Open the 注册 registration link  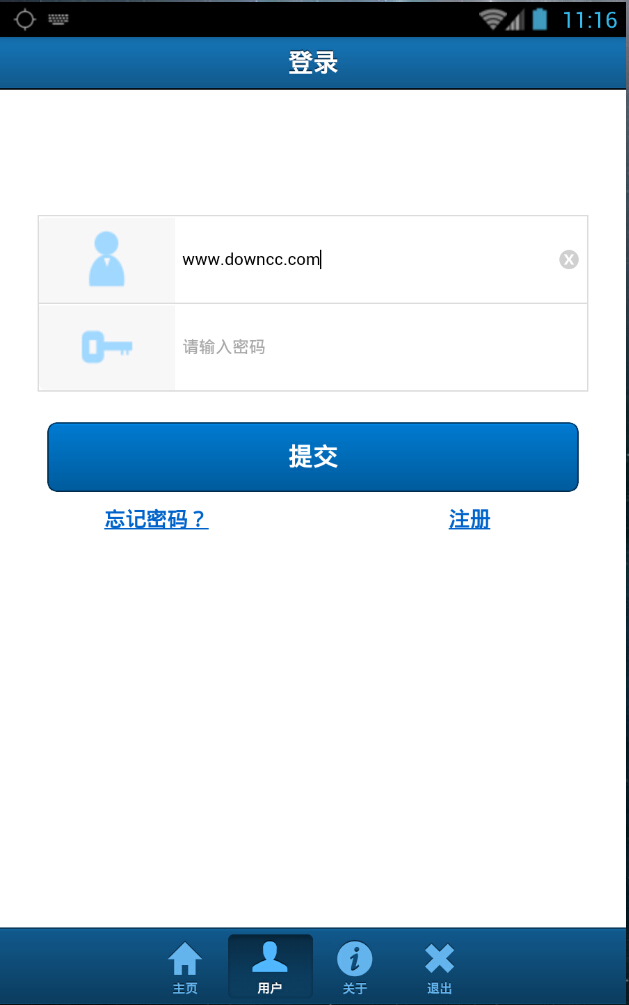pos(469,519)
